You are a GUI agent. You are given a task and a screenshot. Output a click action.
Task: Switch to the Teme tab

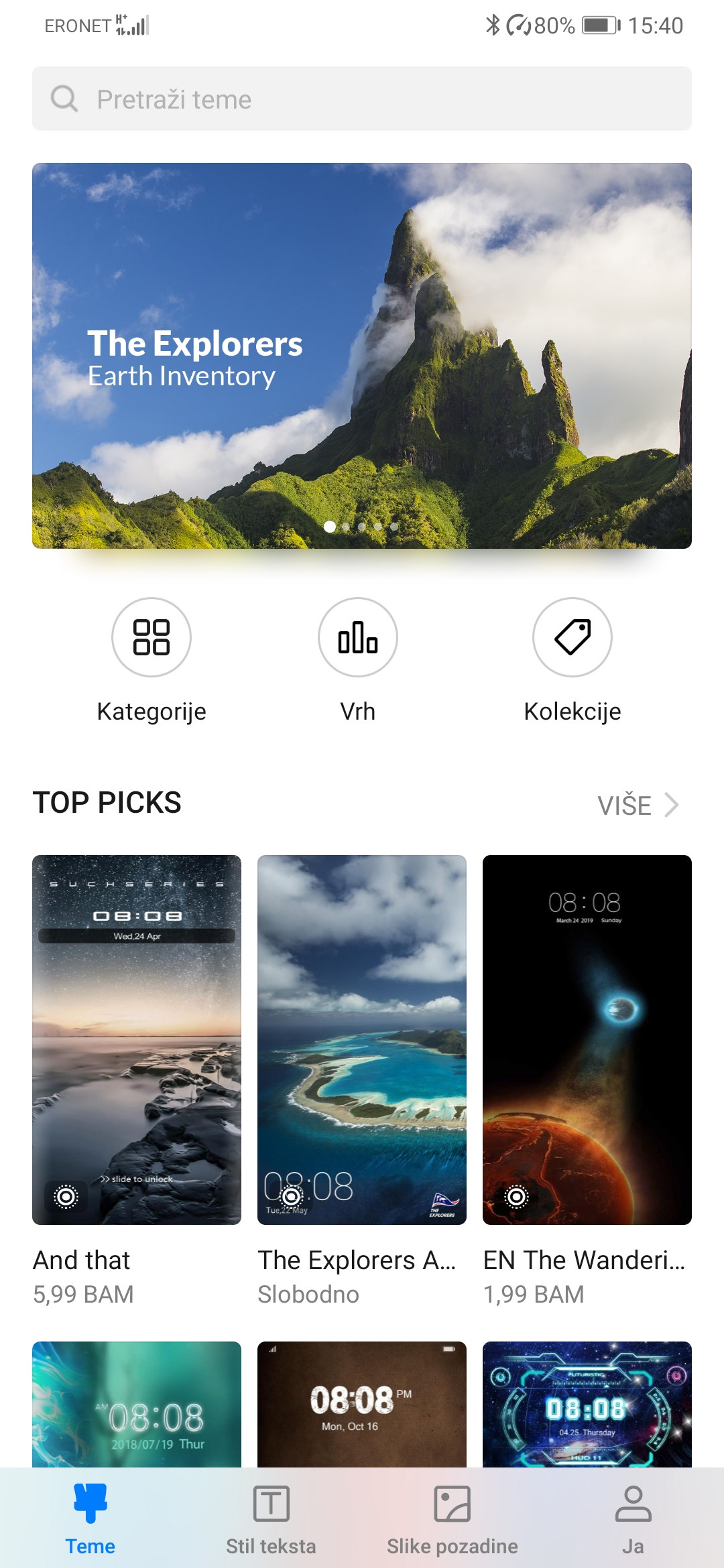coord(90,1518)
